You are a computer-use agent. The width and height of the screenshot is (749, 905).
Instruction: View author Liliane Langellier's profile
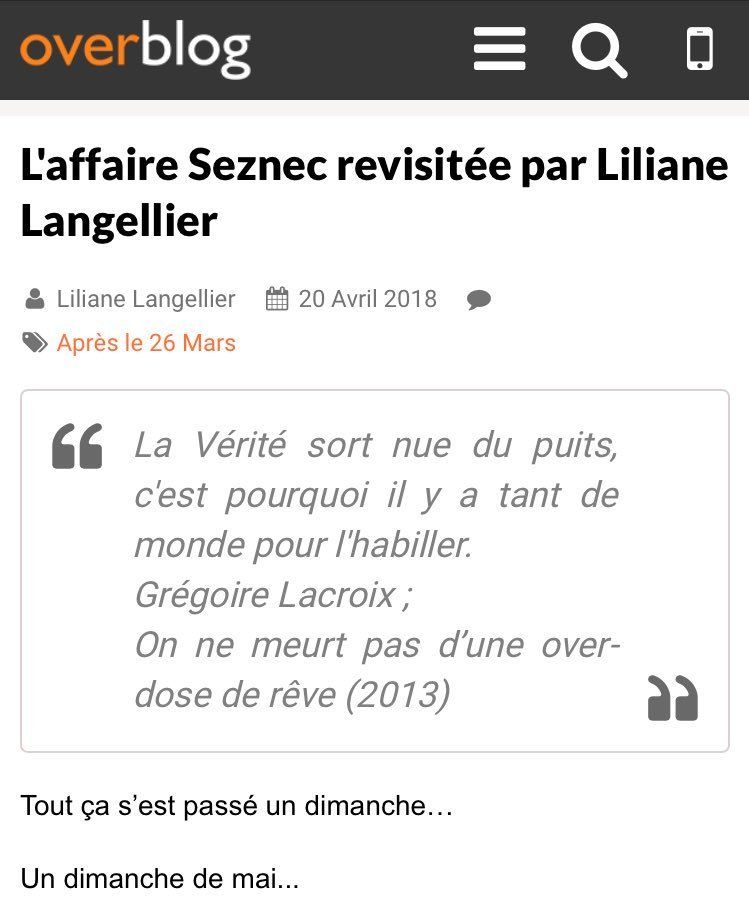(x=145, y=299)
